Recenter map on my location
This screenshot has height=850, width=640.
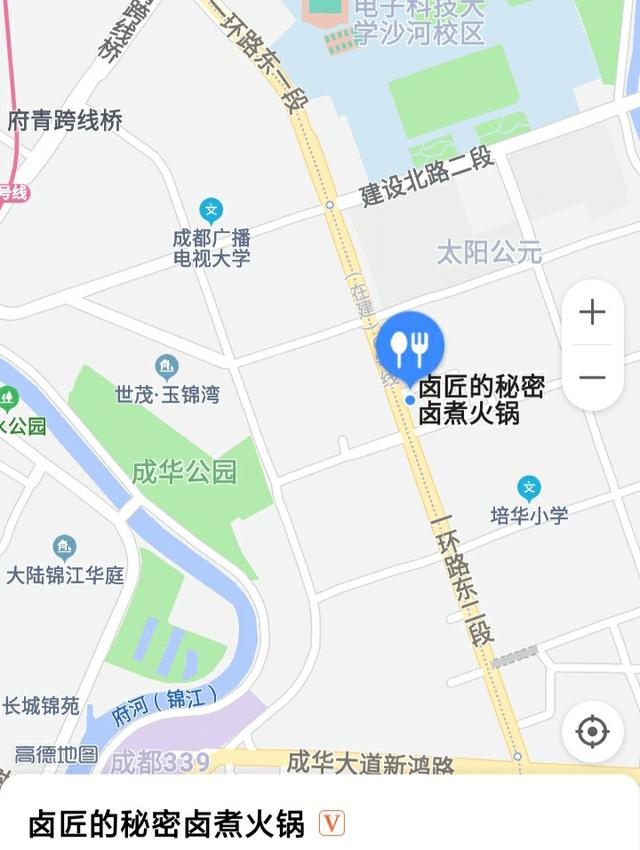click(x=592, y=732)
